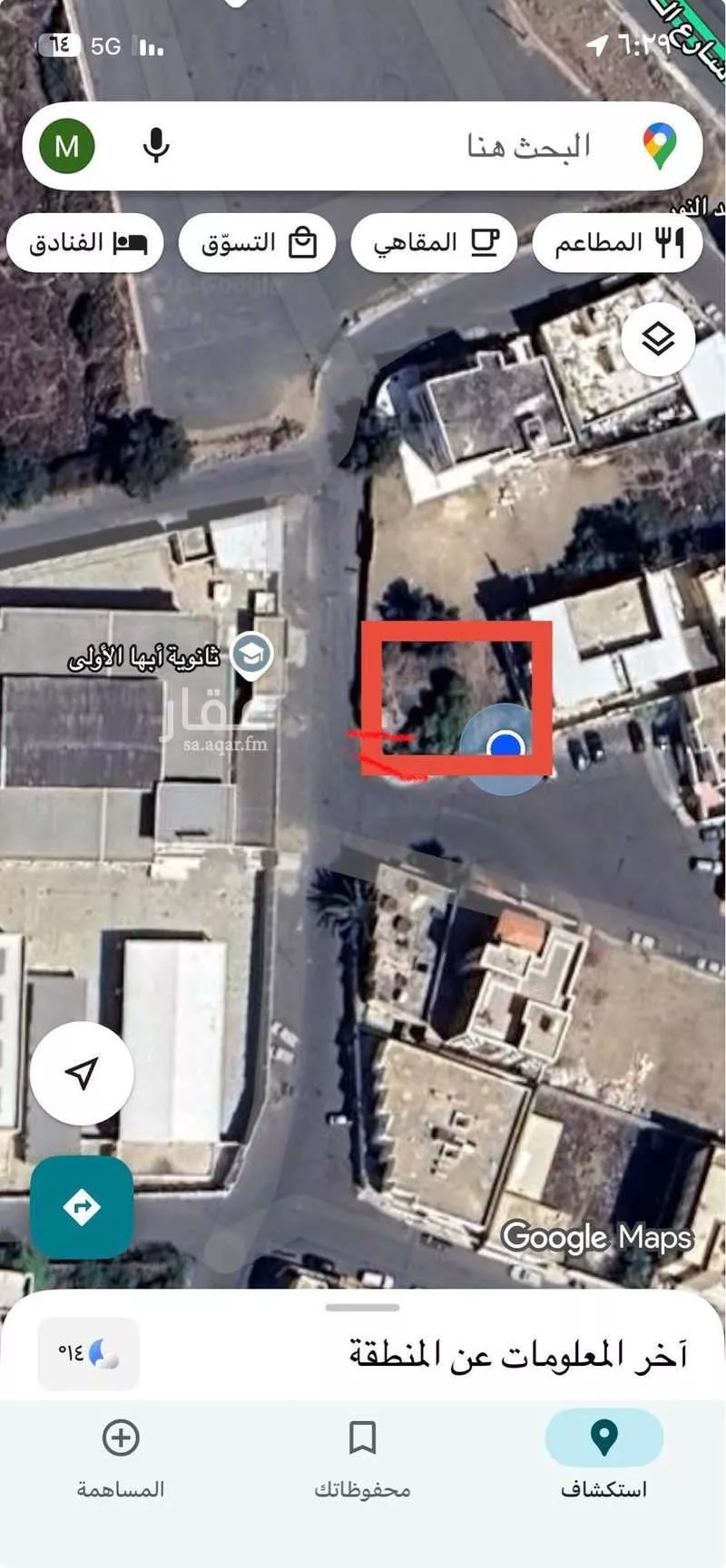Image resolution: width=726 pixels, height=1568 pixels.
Task: Open the weather temperature chip
Action: [x=88, y=1354]
